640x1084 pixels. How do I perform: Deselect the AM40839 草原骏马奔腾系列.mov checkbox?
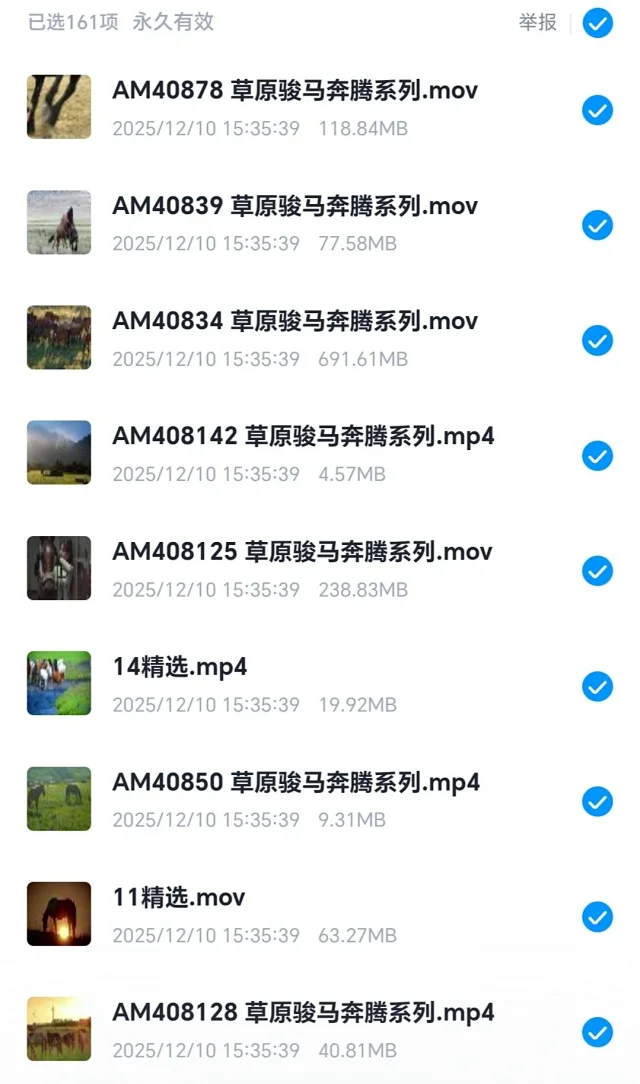coord(597,225)
